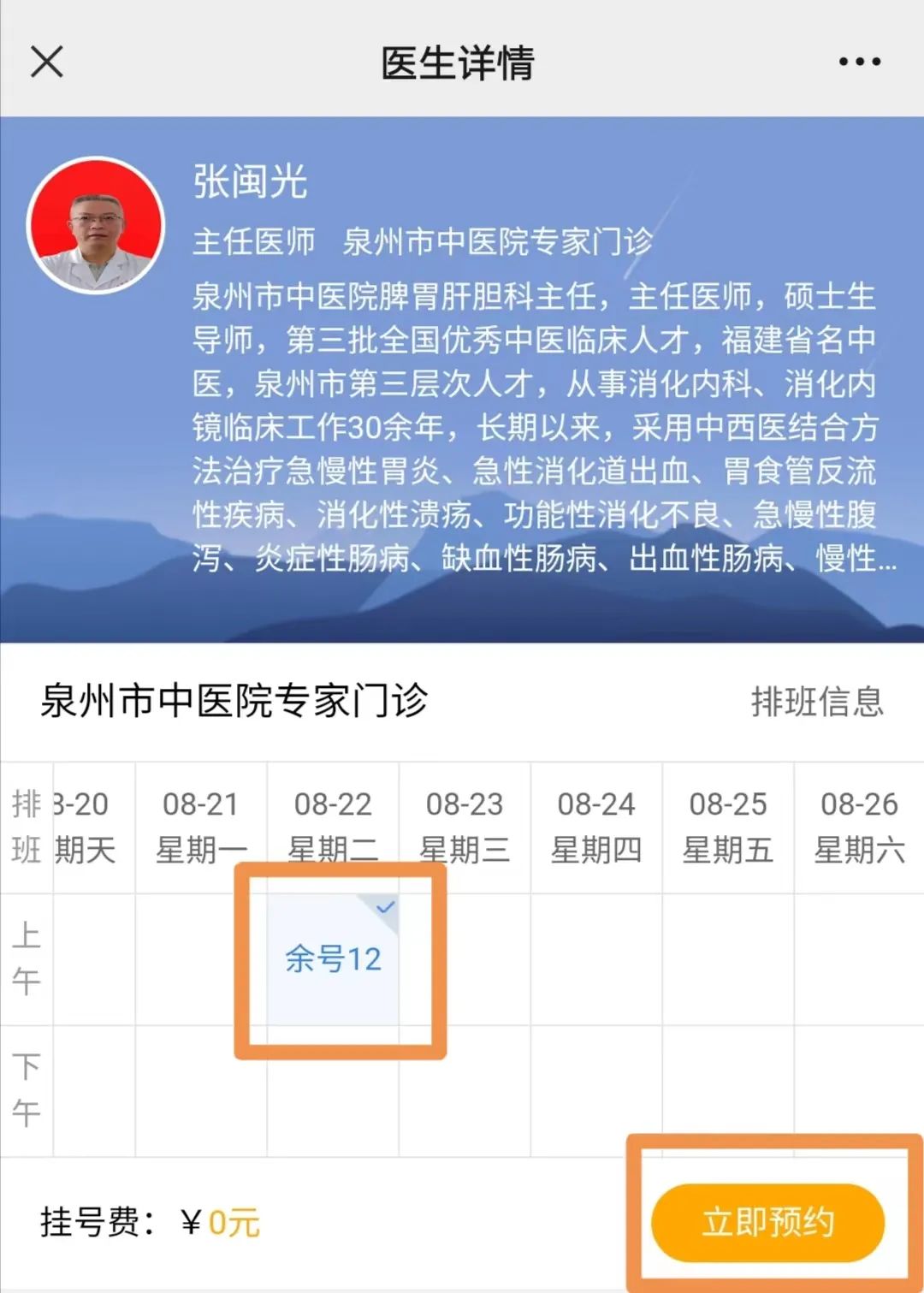Select the 余号12 morning slot
This screenshot has width=924, height=1293.
click(333, 958)
